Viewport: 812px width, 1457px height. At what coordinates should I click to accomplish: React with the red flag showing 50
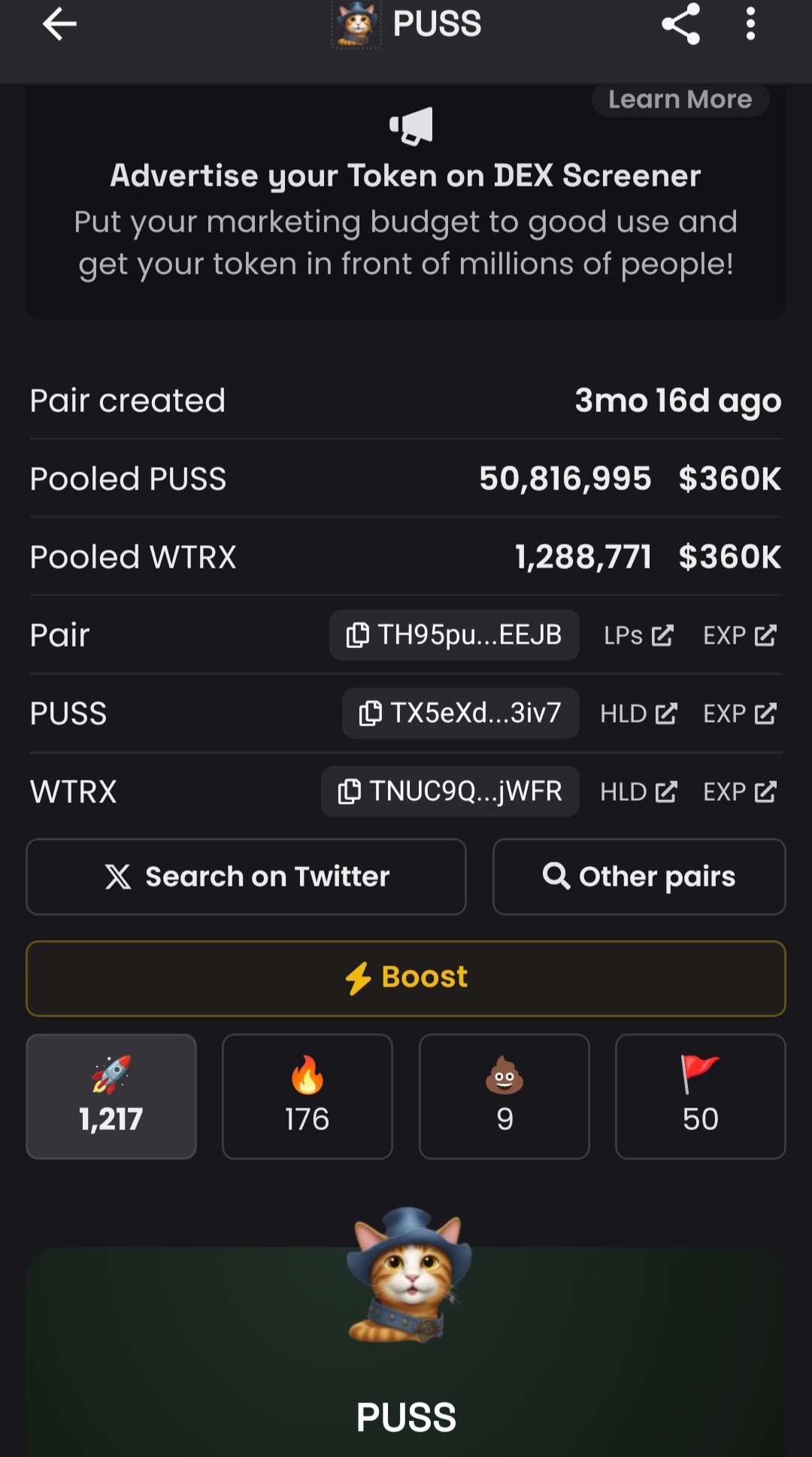point(701,1096)
